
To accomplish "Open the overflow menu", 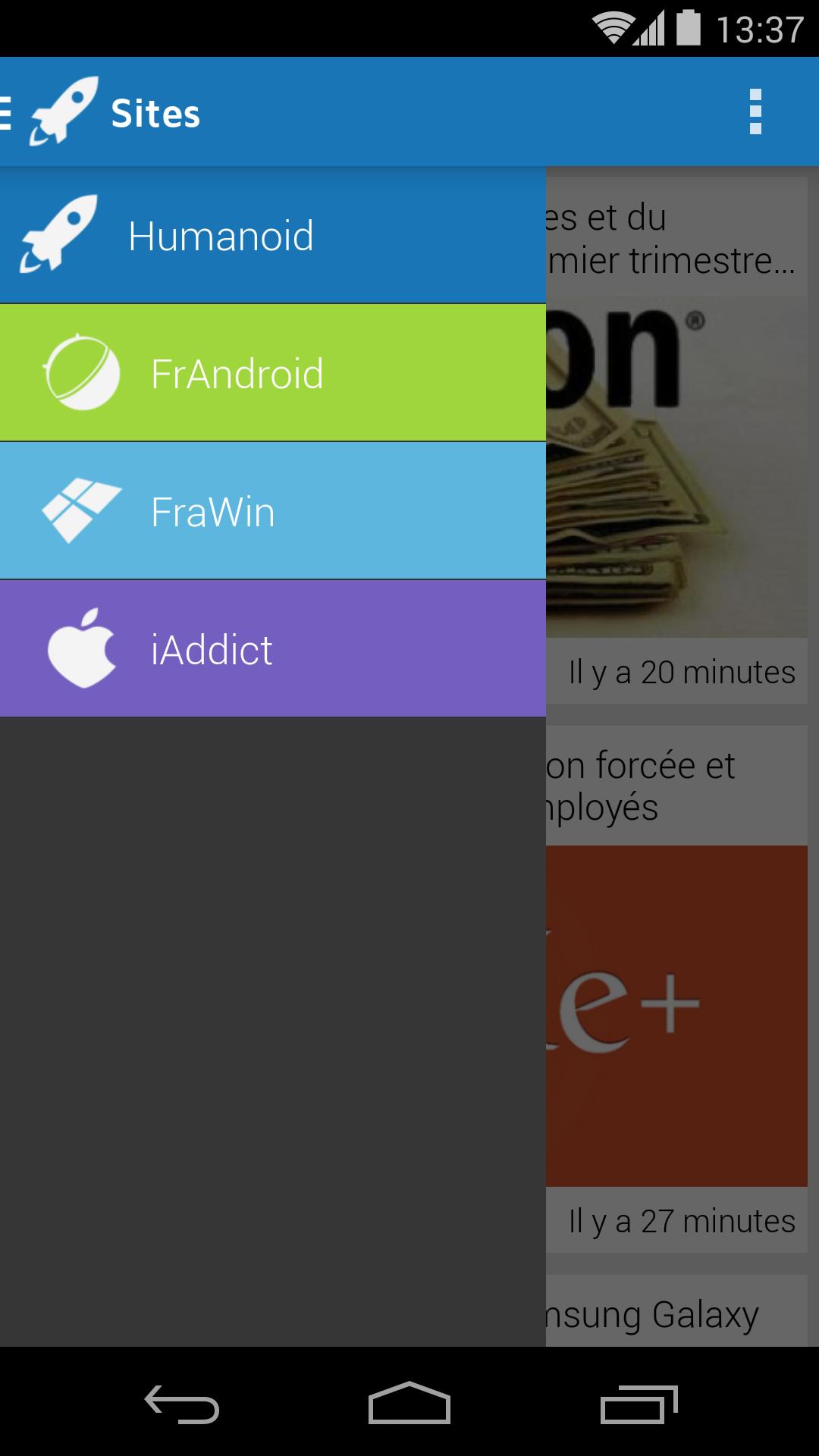I will click(755, 112).
